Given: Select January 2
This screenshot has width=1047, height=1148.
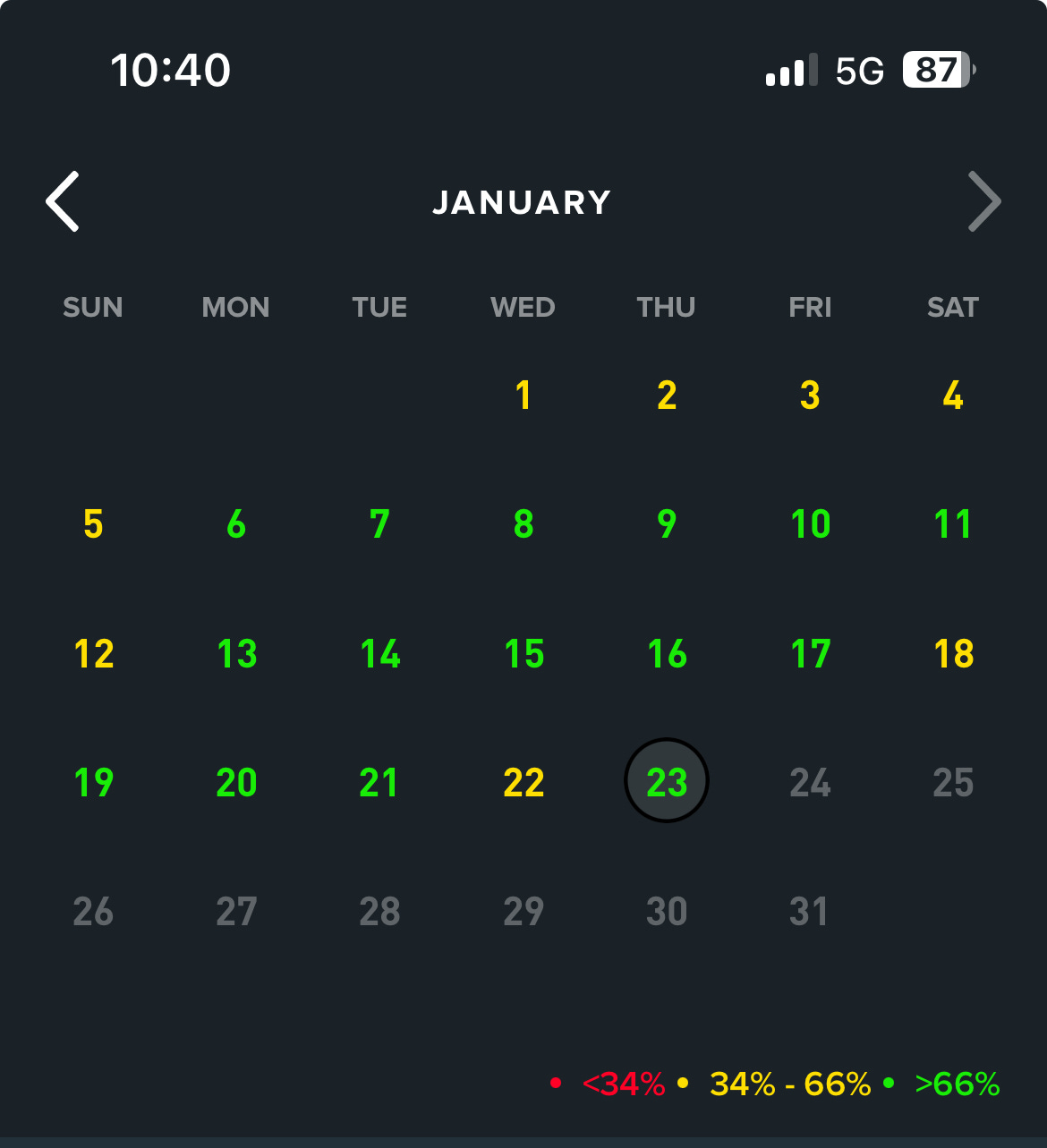Looking at the screenshot, I should coord(667,395).
